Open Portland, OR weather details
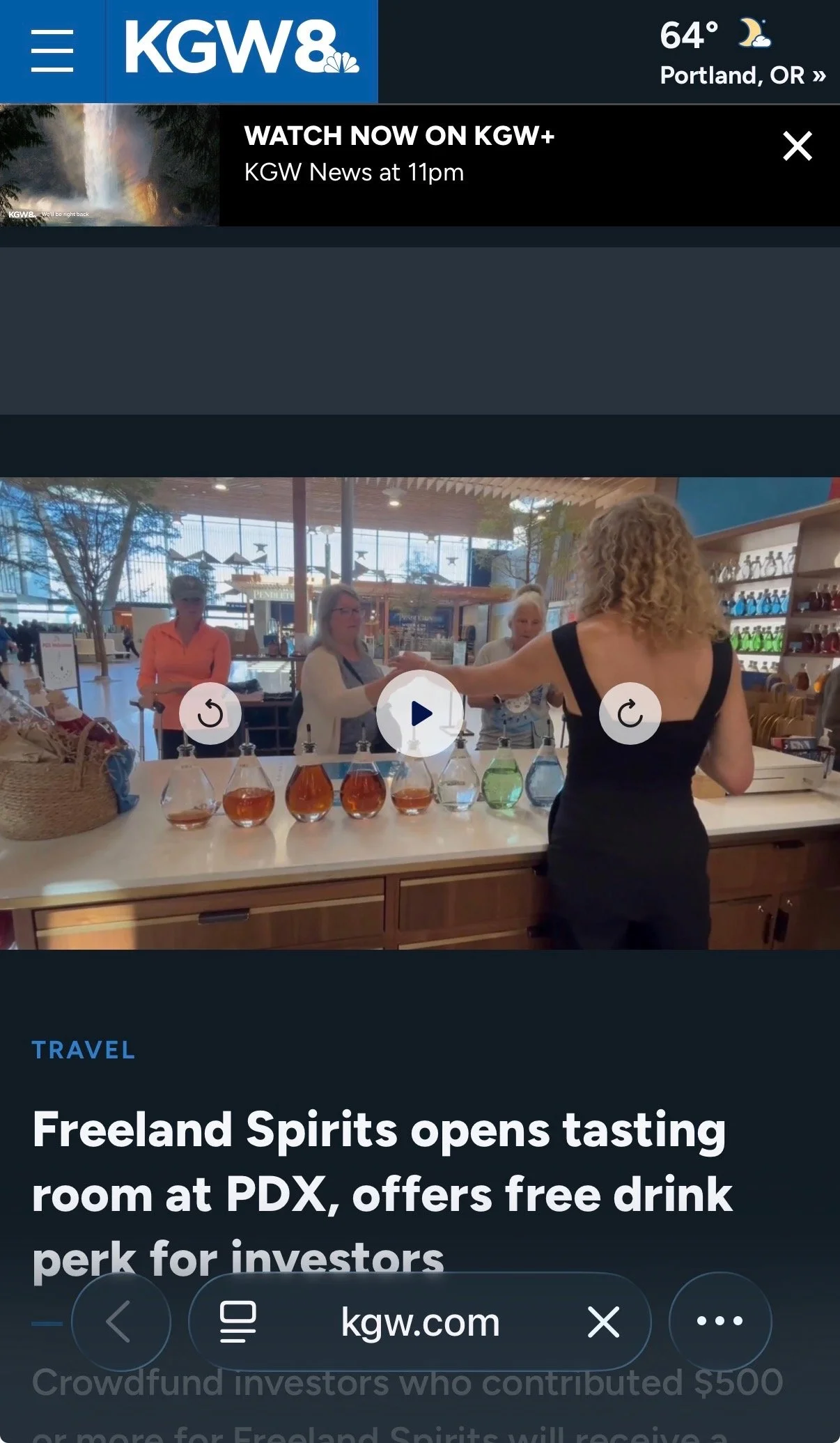 (742, 75)
